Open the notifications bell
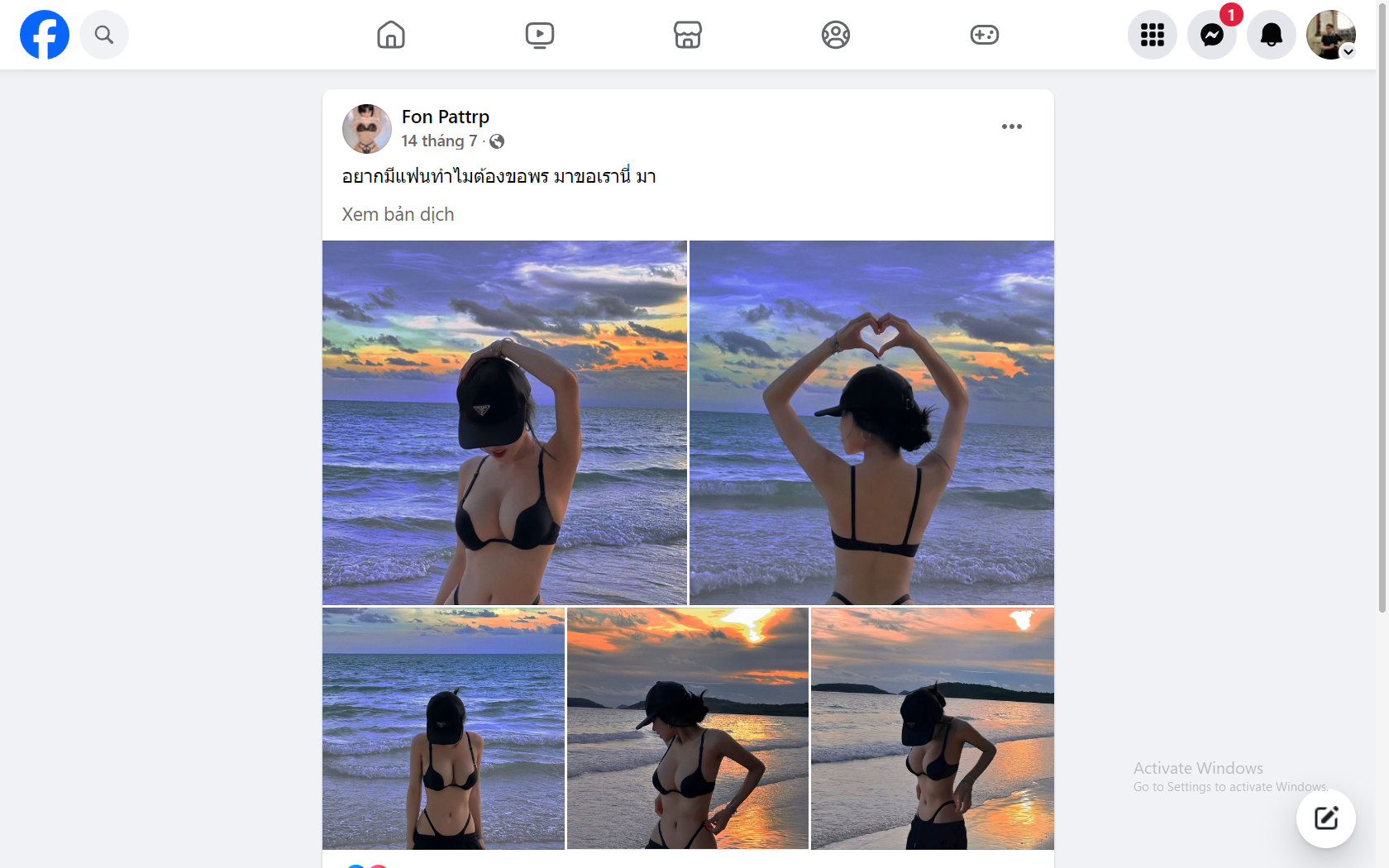 [x=1271, y=35]
